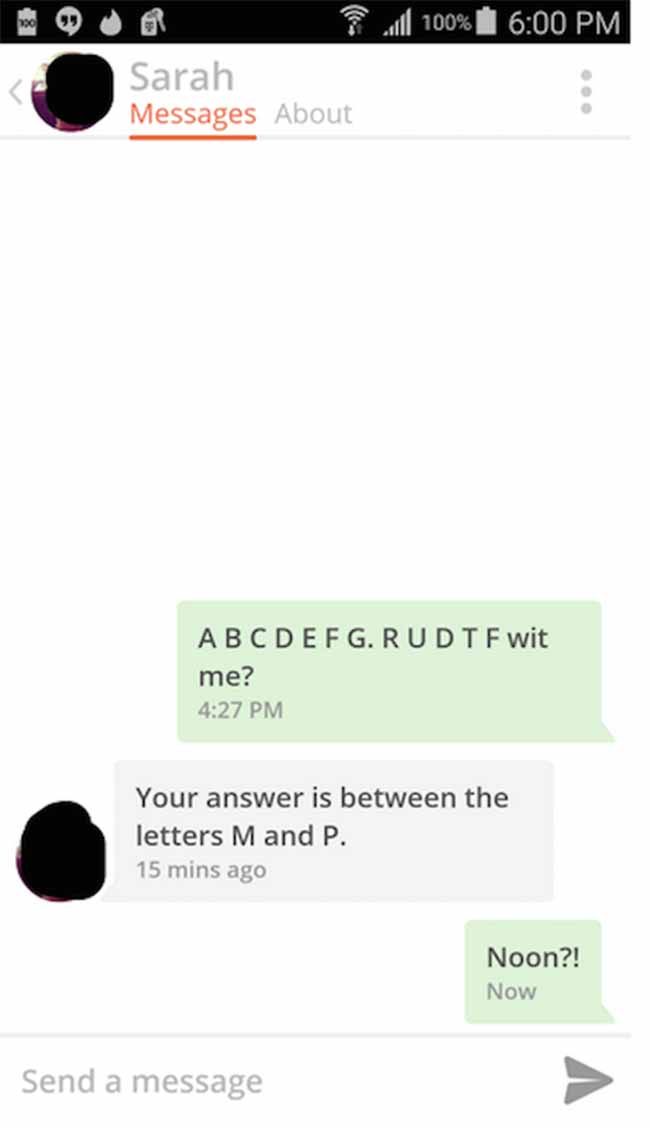Viewport: 650px width, 1128px height.
Task: Tap the Send a message field
Action: 280,1081
